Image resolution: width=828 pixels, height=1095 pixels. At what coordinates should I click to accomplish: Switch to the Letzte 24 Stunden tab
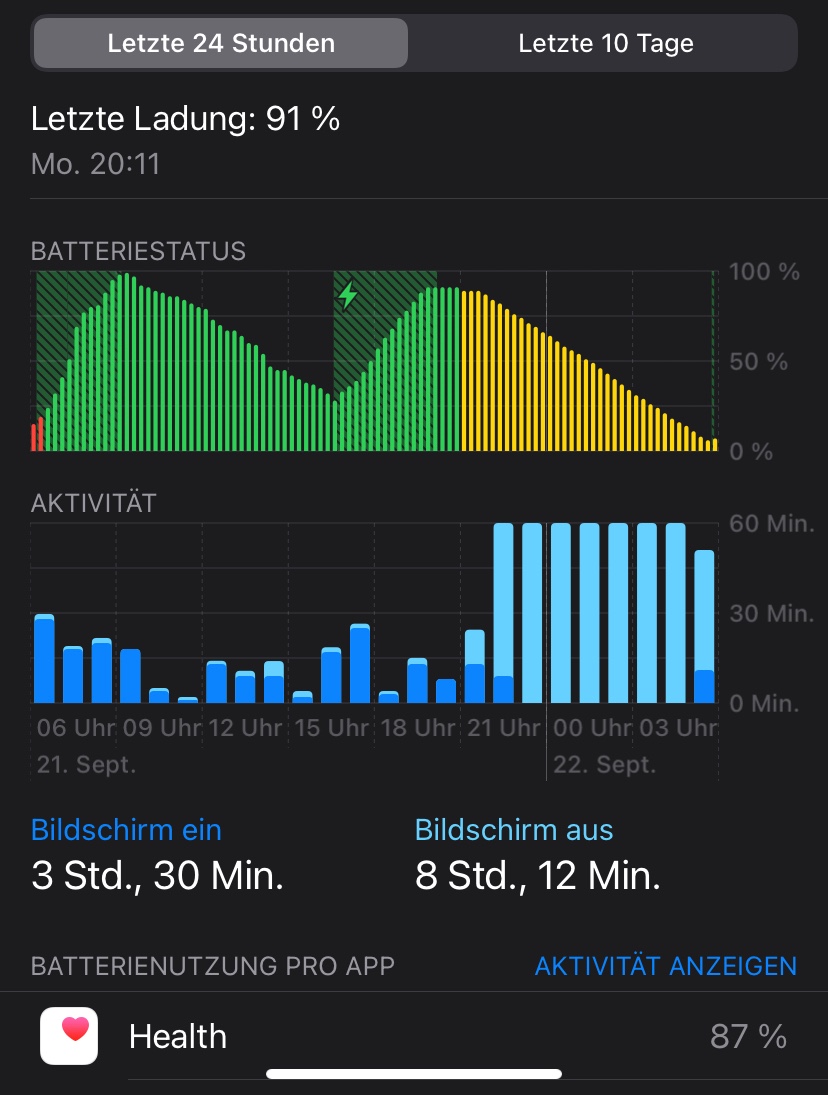[221, 44]
